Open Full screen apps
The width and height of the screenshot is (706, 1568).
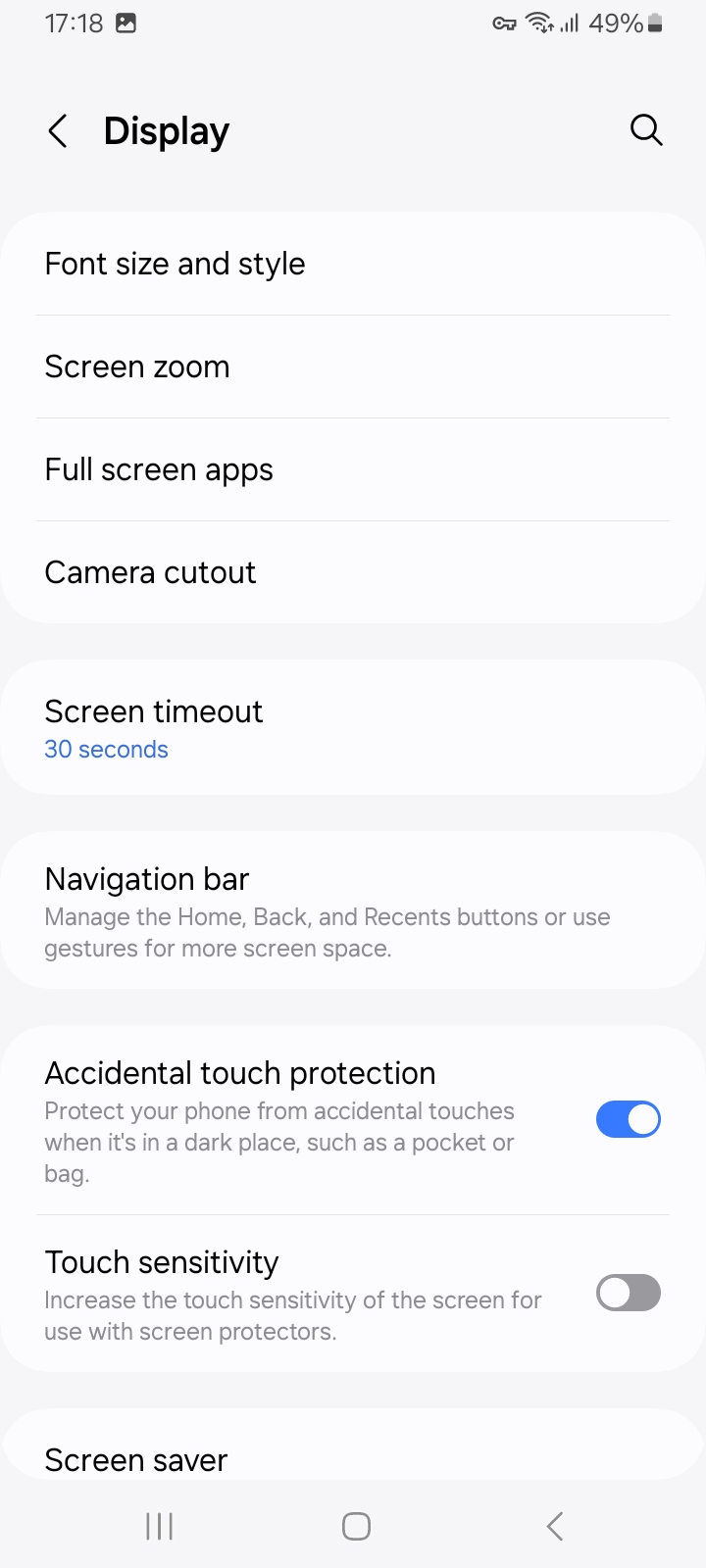353,469
